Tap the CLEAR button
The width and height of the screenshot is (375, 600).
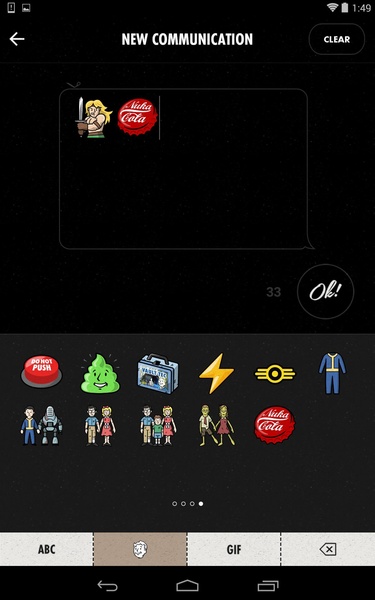336,39
